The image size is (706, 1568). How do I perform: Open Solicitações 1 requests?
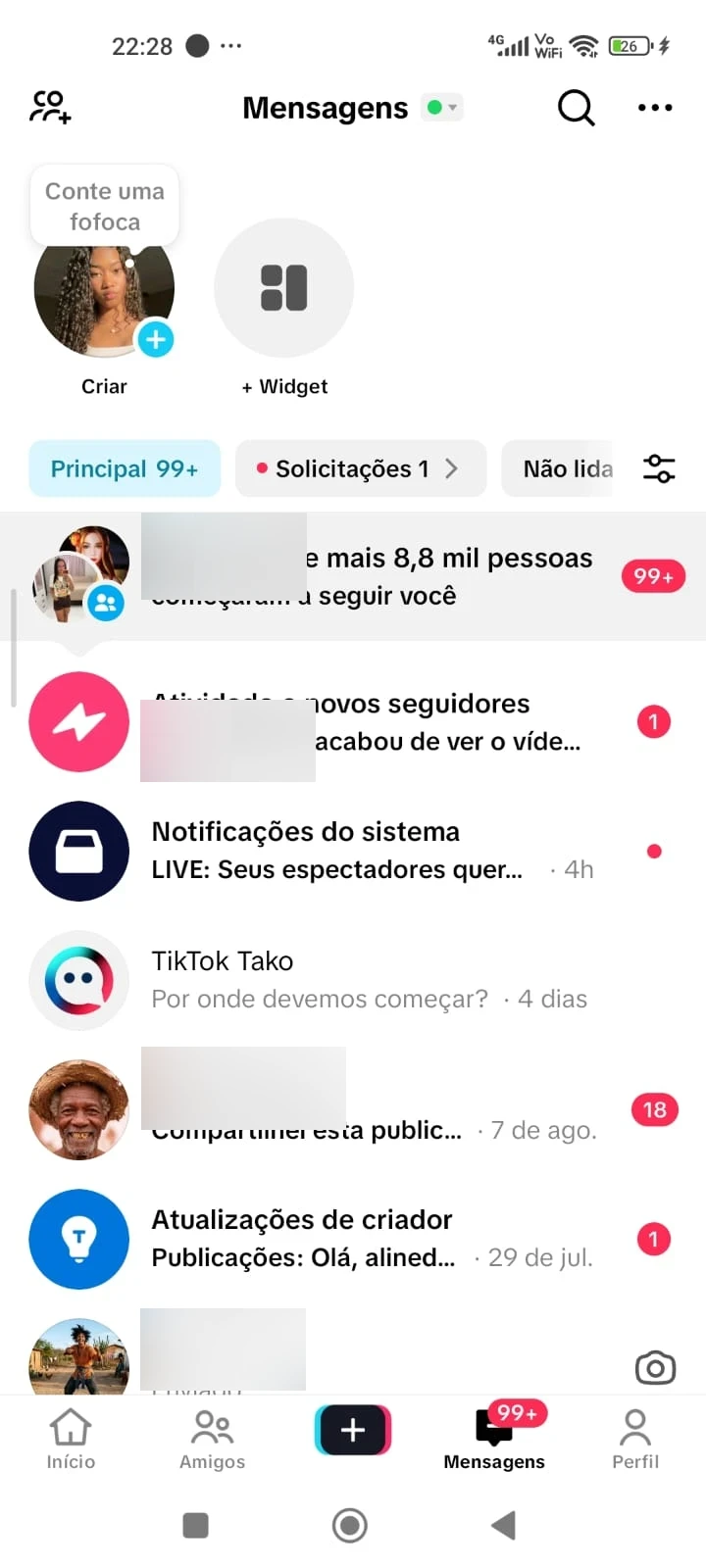click(361, 468)
